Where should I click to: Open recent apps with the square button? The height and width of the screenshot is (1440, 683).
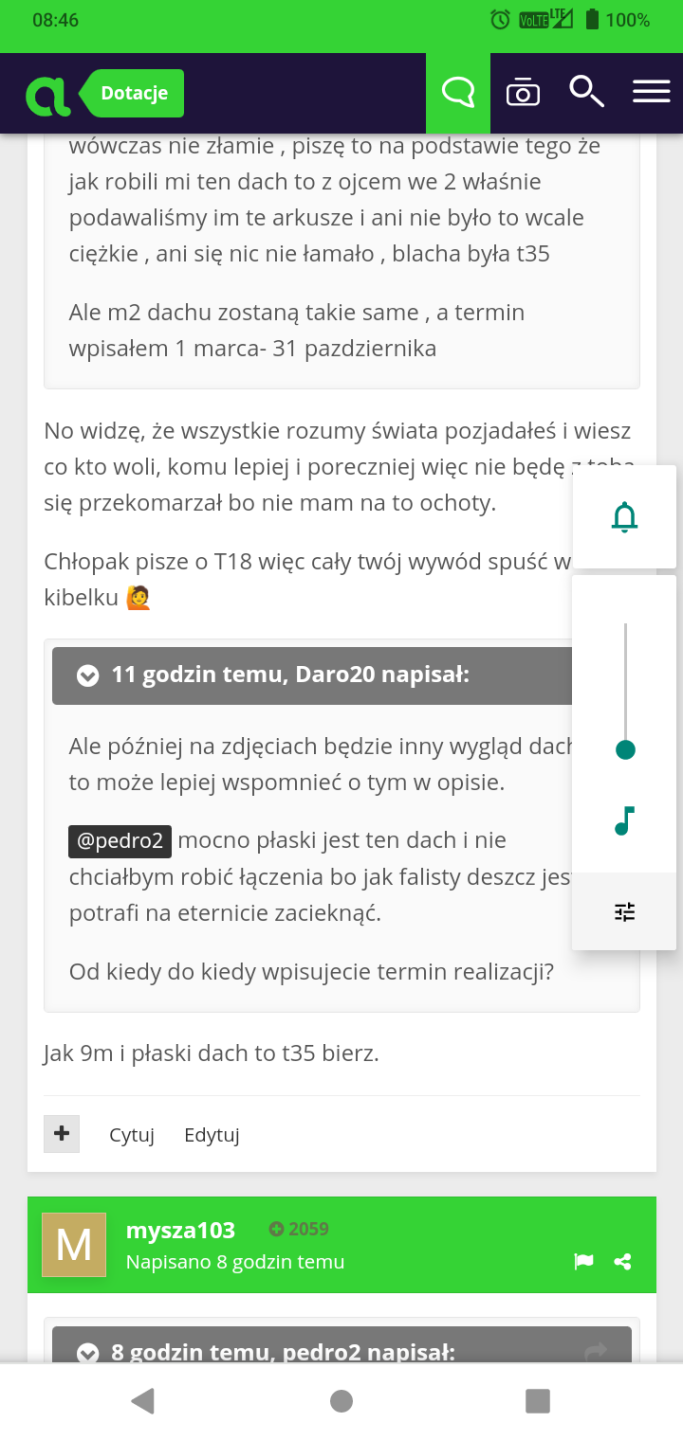pos(538,1401)
